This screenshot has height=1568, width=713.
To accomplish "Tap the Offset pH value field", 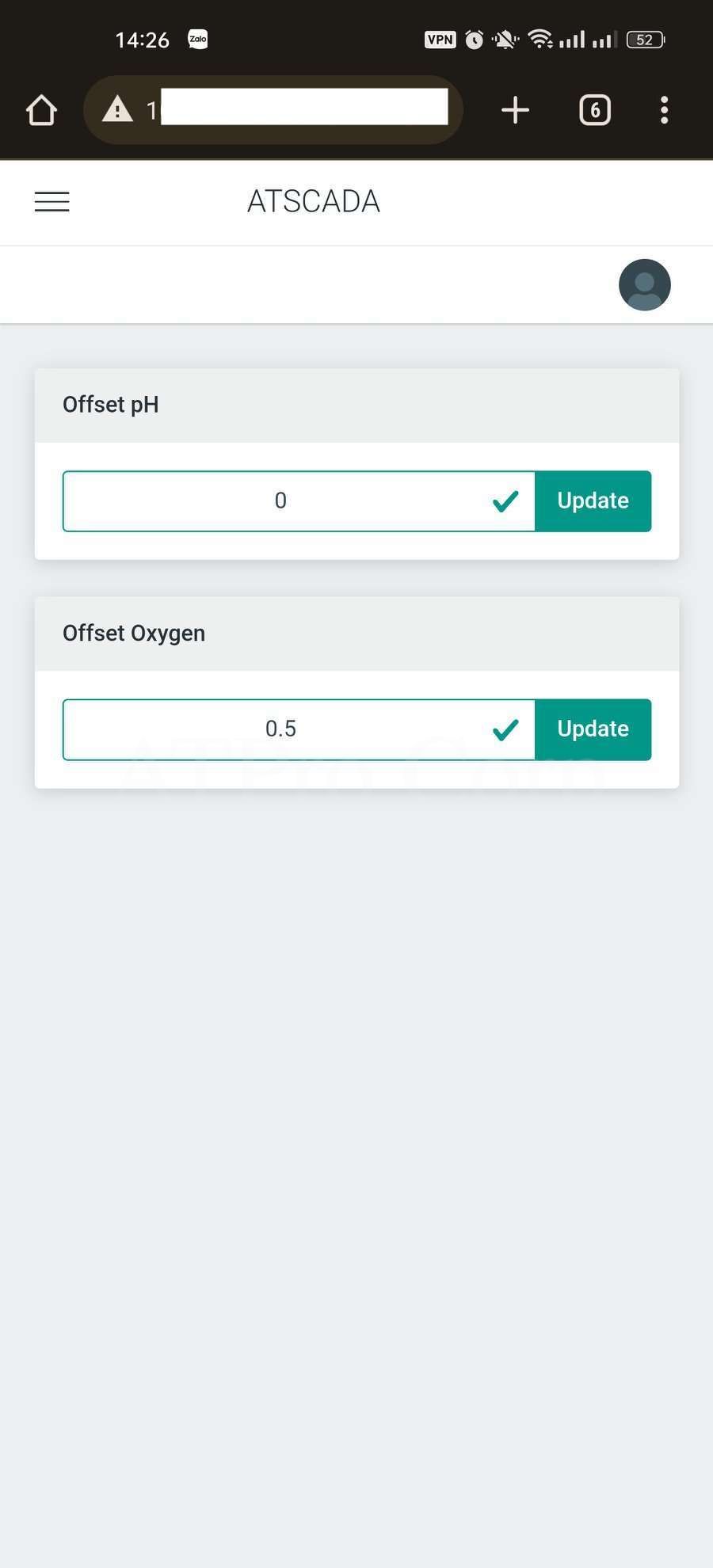I will (x=280, y=500).
